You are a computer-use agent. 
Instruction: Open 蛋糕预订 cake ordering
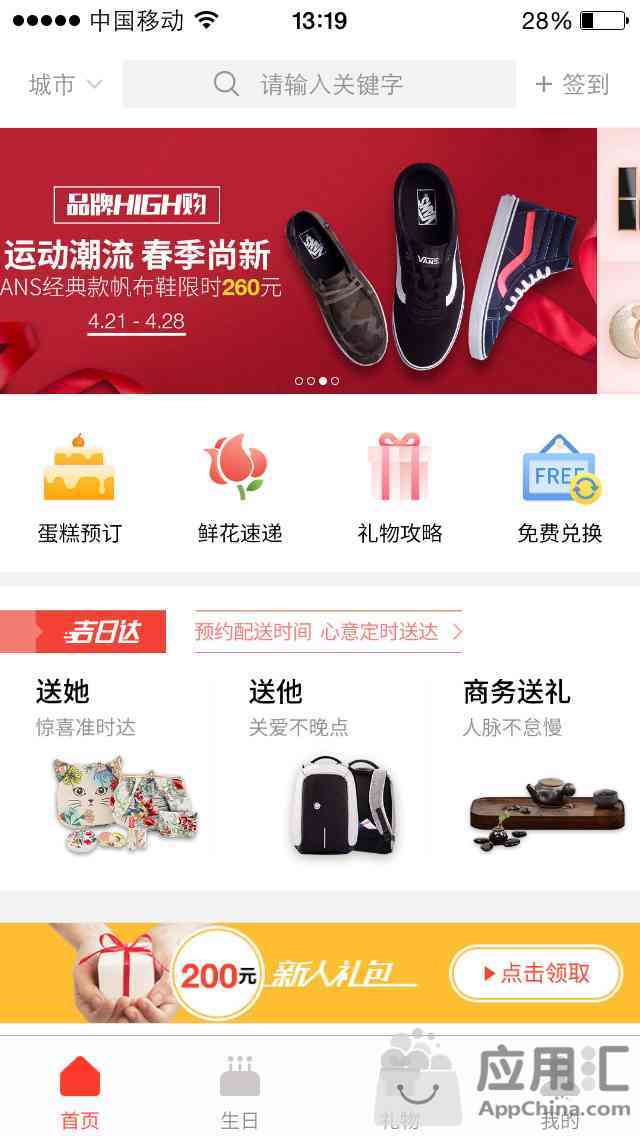click(x=79, y=488)
